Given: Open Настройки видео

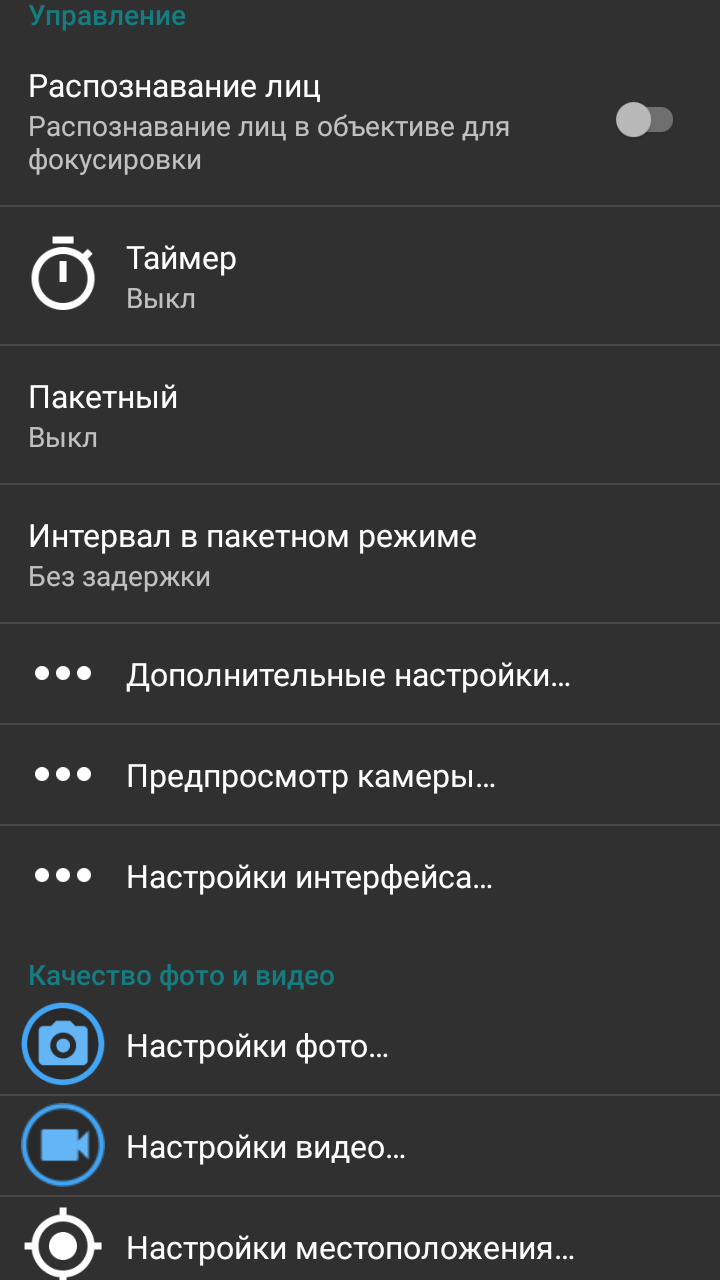Looking at the screenshot, I should 360,1146.
